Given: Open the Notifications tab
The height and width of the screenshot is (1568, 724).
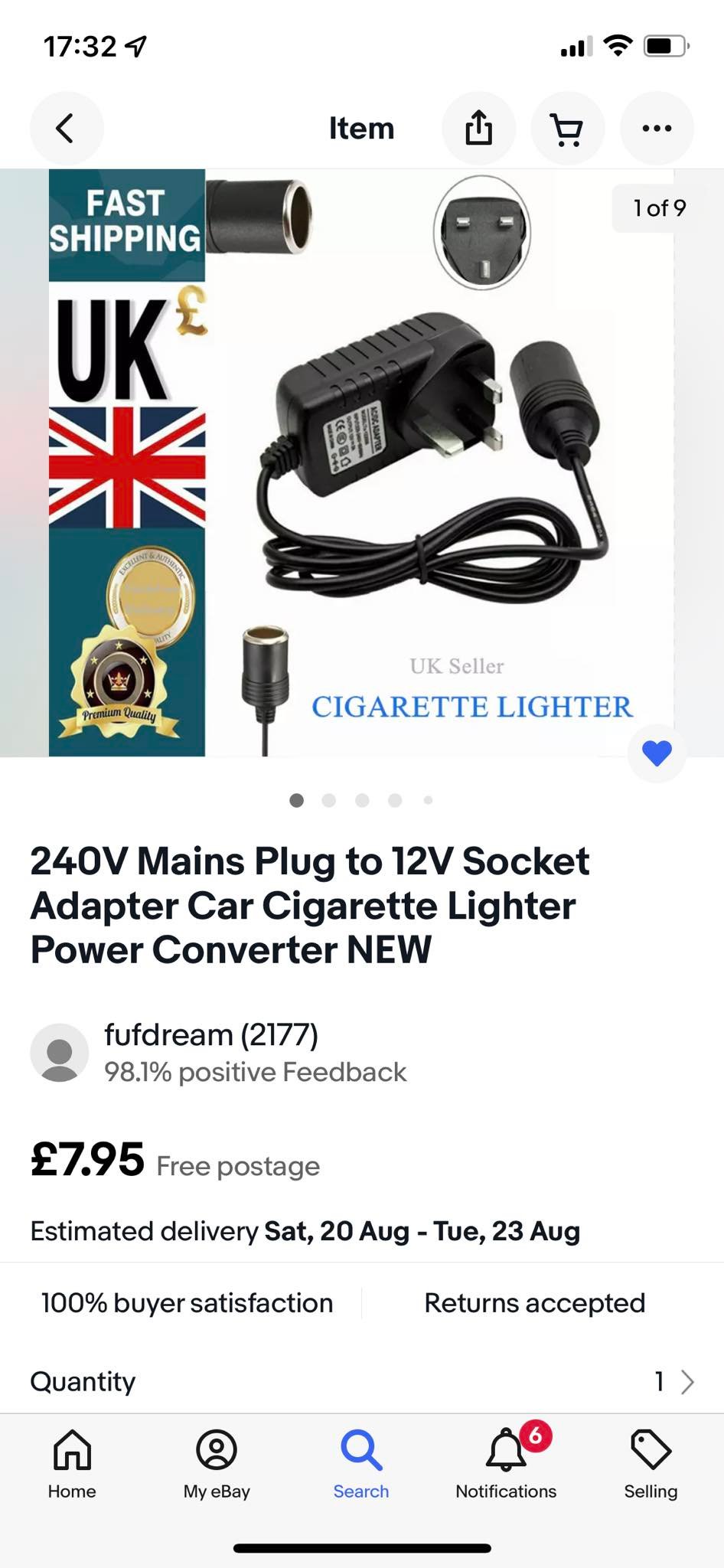Looking at the screenshot, I should (506, 1464).
